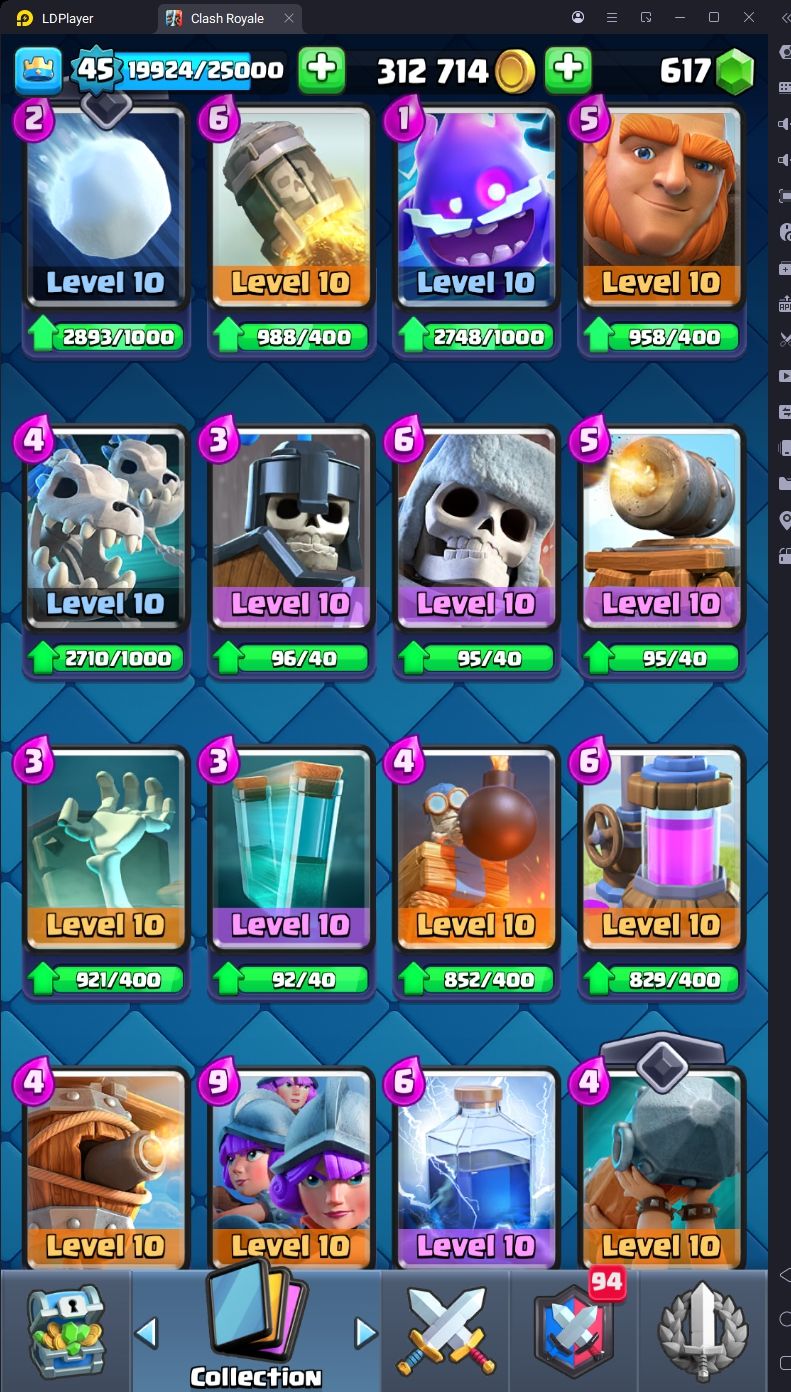The image size is (791, 1392).
Task: Choose the Elixir Collector card
Action: (x=661, y=849)
